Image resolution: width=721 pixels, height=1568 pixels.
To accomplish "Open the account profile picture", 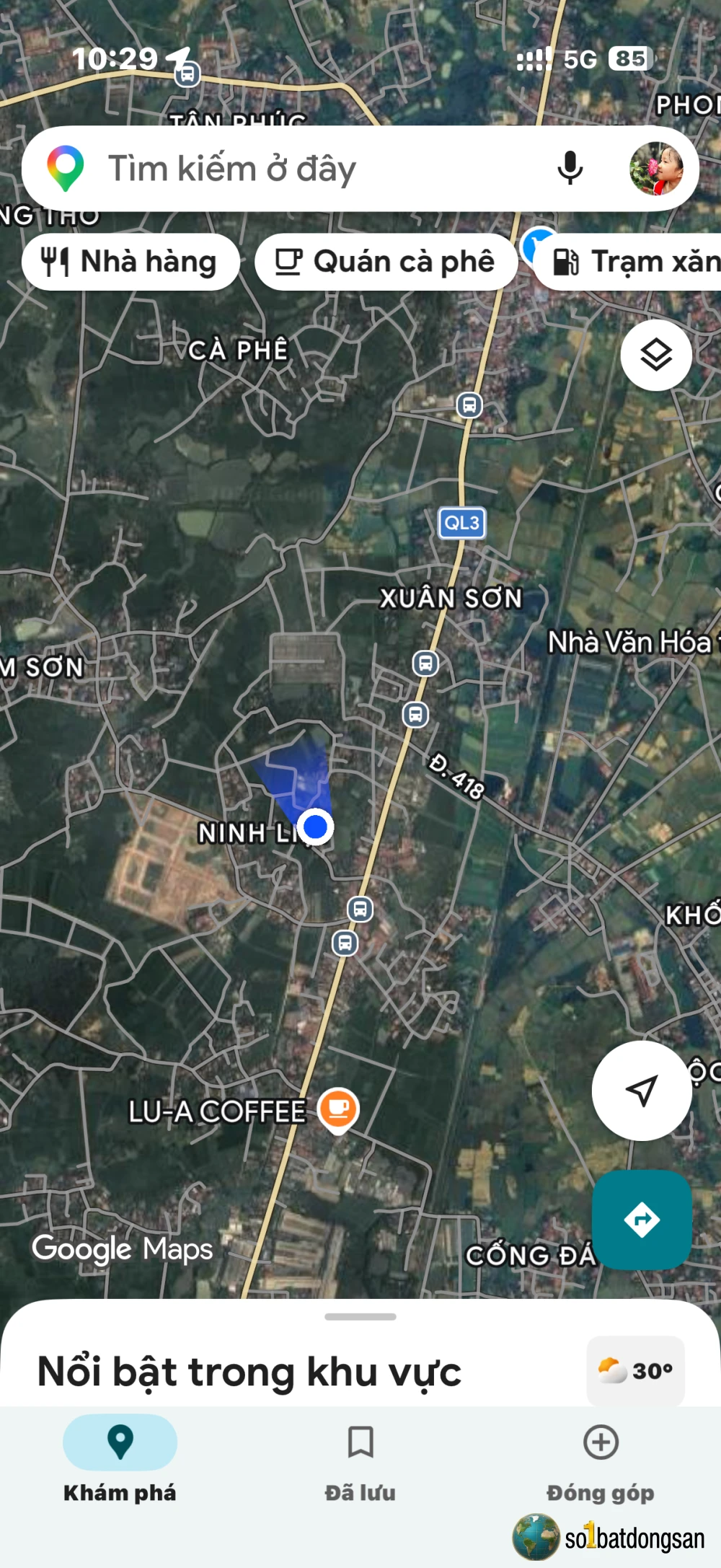I will [x=656, y=169].
